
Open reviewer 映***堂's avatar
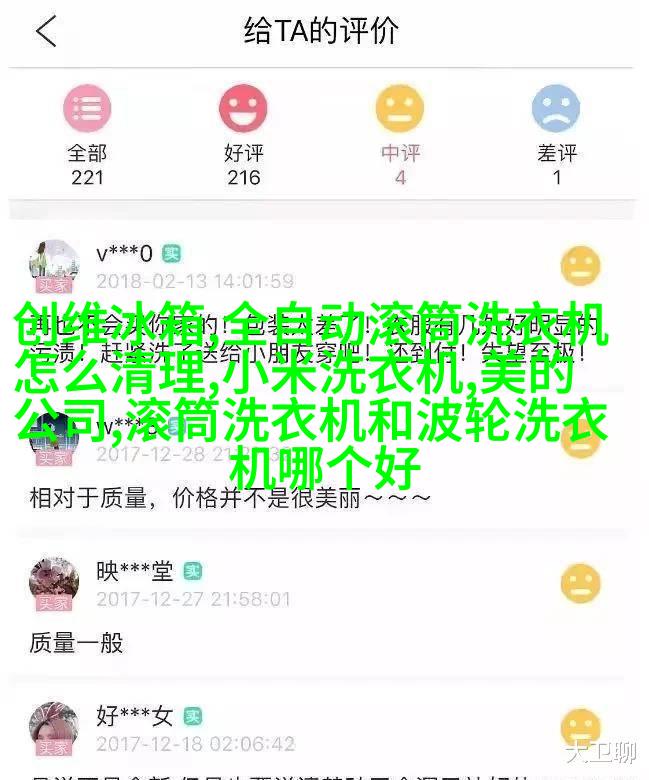pyautogui.click(x=54, y=583)
